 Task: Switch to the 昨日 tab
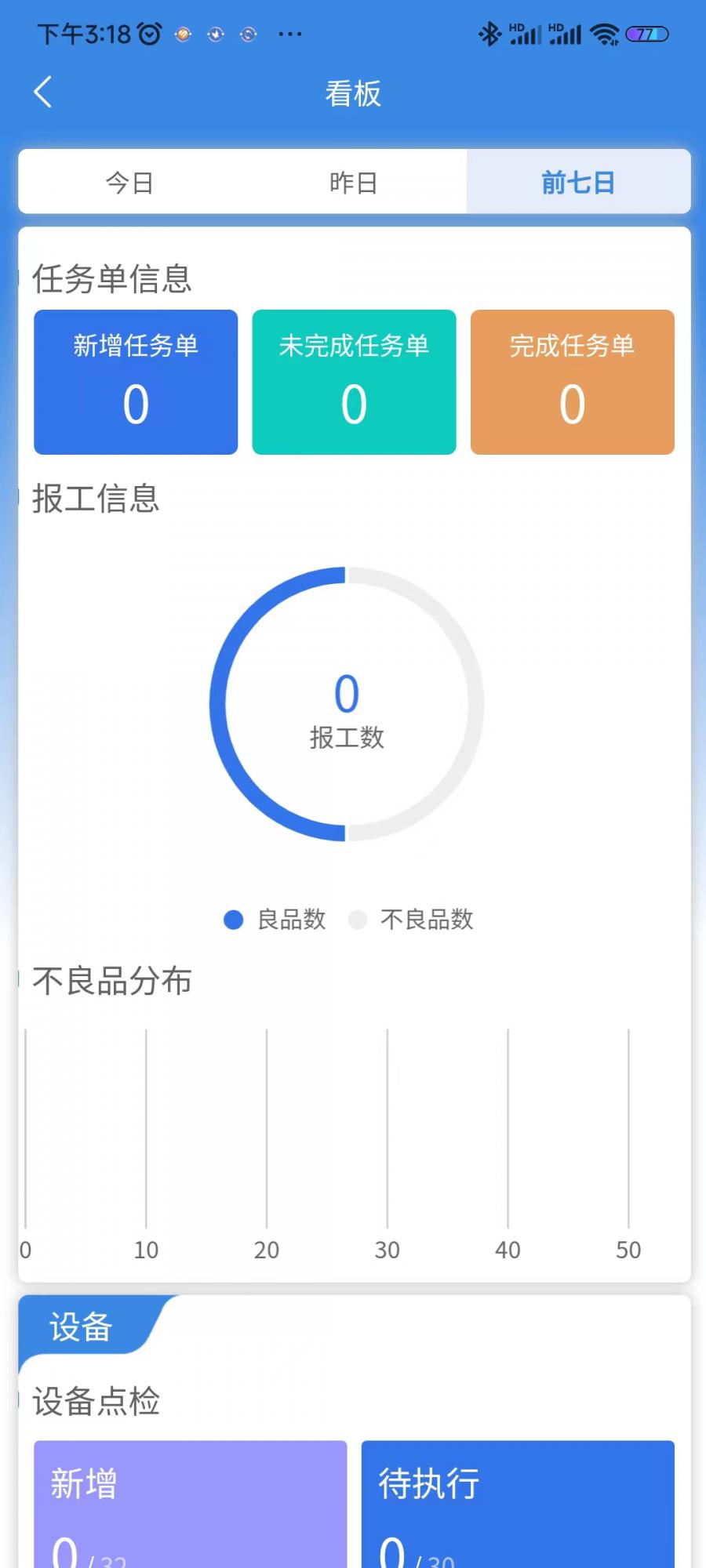click(354, 183)
